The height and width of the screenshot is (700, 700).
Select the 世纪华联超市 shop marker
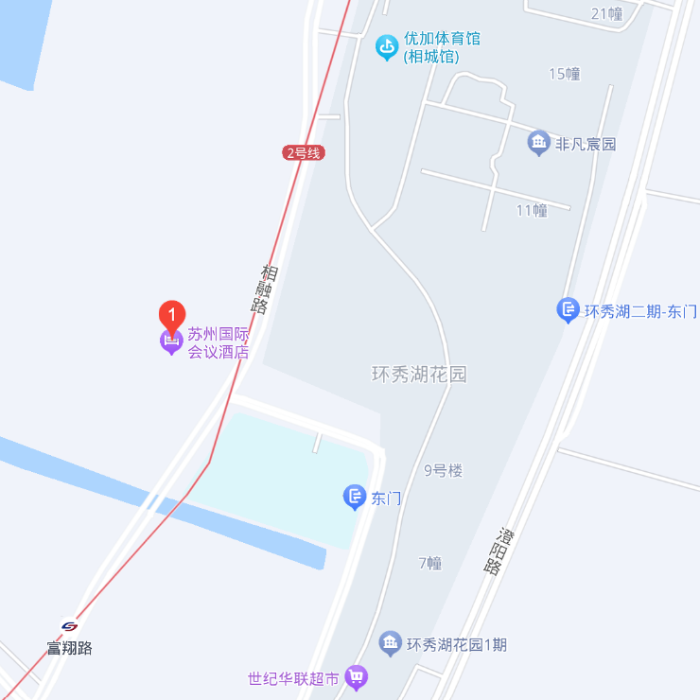[356, 678]
